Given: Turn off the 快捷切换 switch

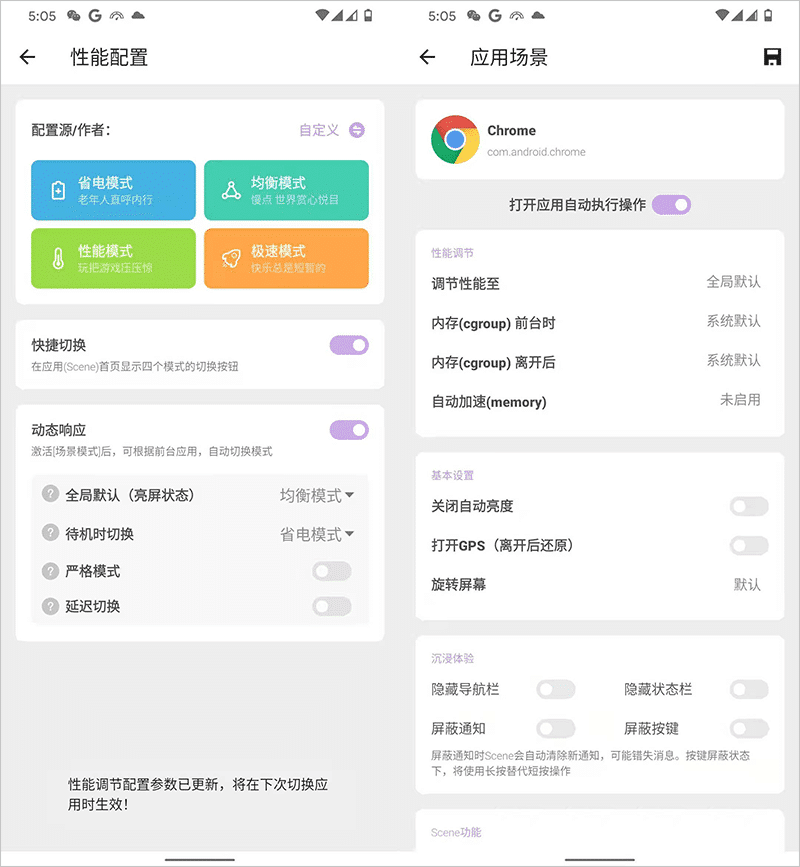Looking at the screenshot, I should pyautogui.click(x=349, y=345).
